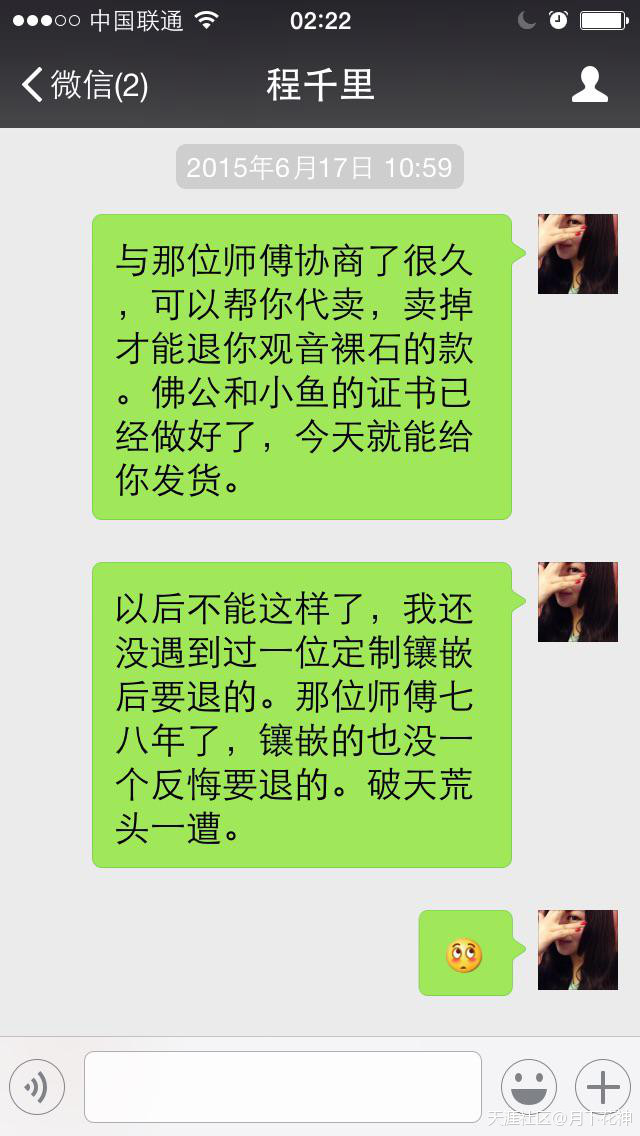
Task: Tap the avatar beside the 与那位师傅协商 message
Action: coord(577,254)
